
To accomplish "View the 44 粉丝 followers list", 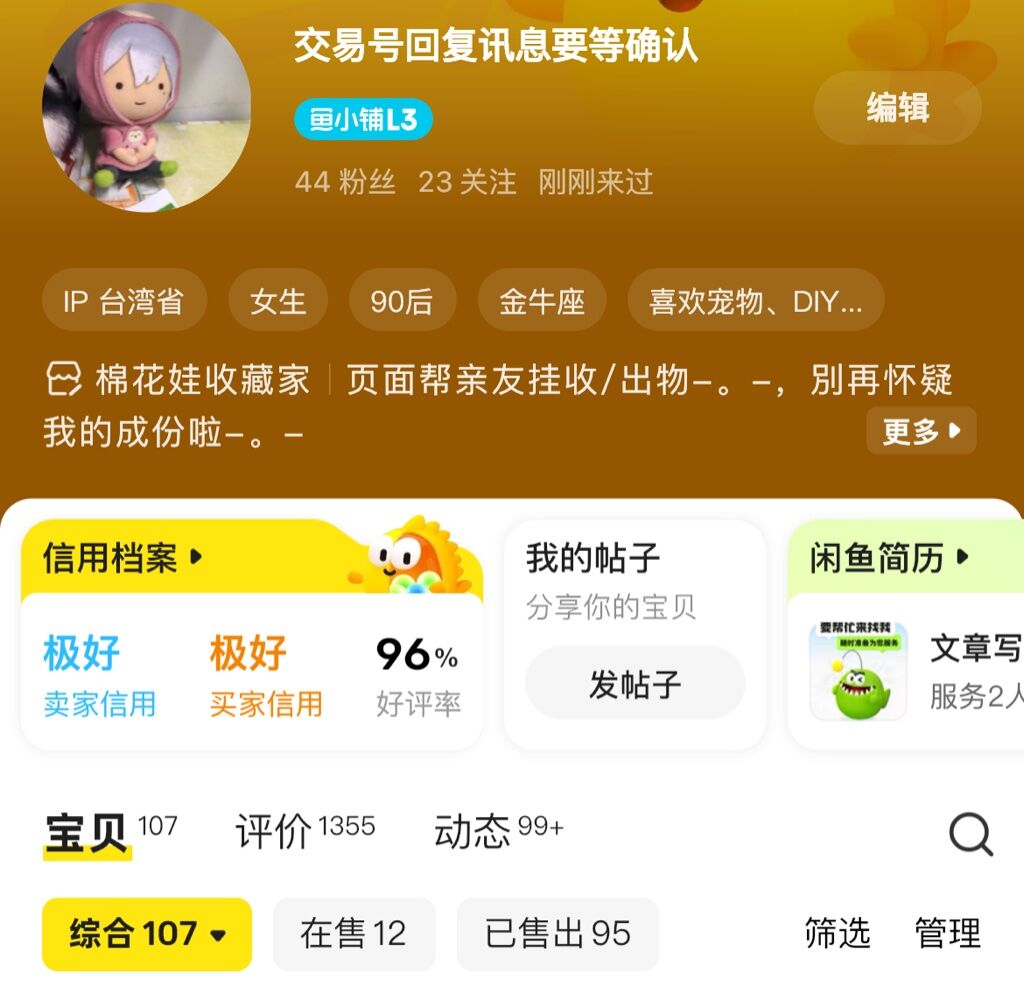I will (345, 182).
